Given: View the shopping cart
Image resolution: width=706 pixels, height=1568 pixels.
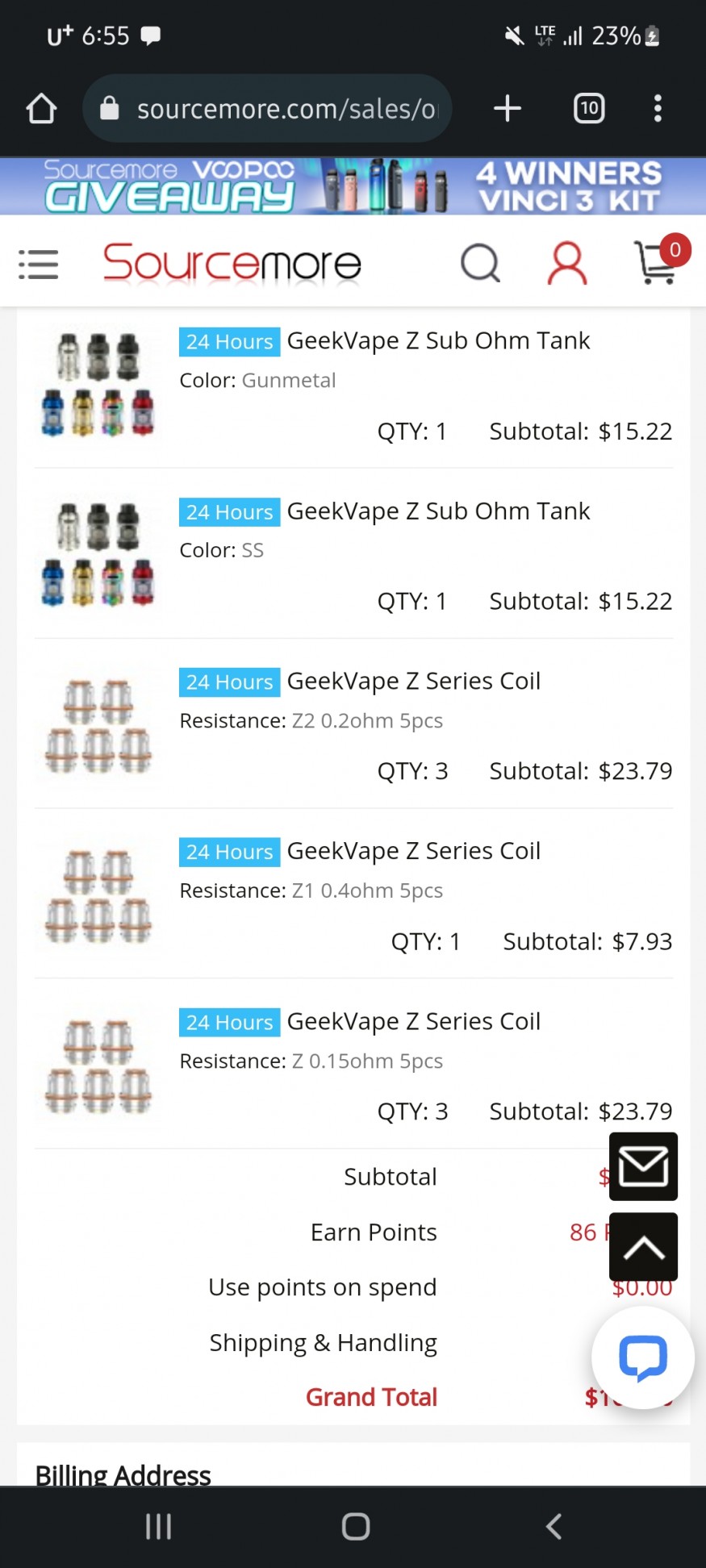Looking at the screenshot, I should pos(657,264).
